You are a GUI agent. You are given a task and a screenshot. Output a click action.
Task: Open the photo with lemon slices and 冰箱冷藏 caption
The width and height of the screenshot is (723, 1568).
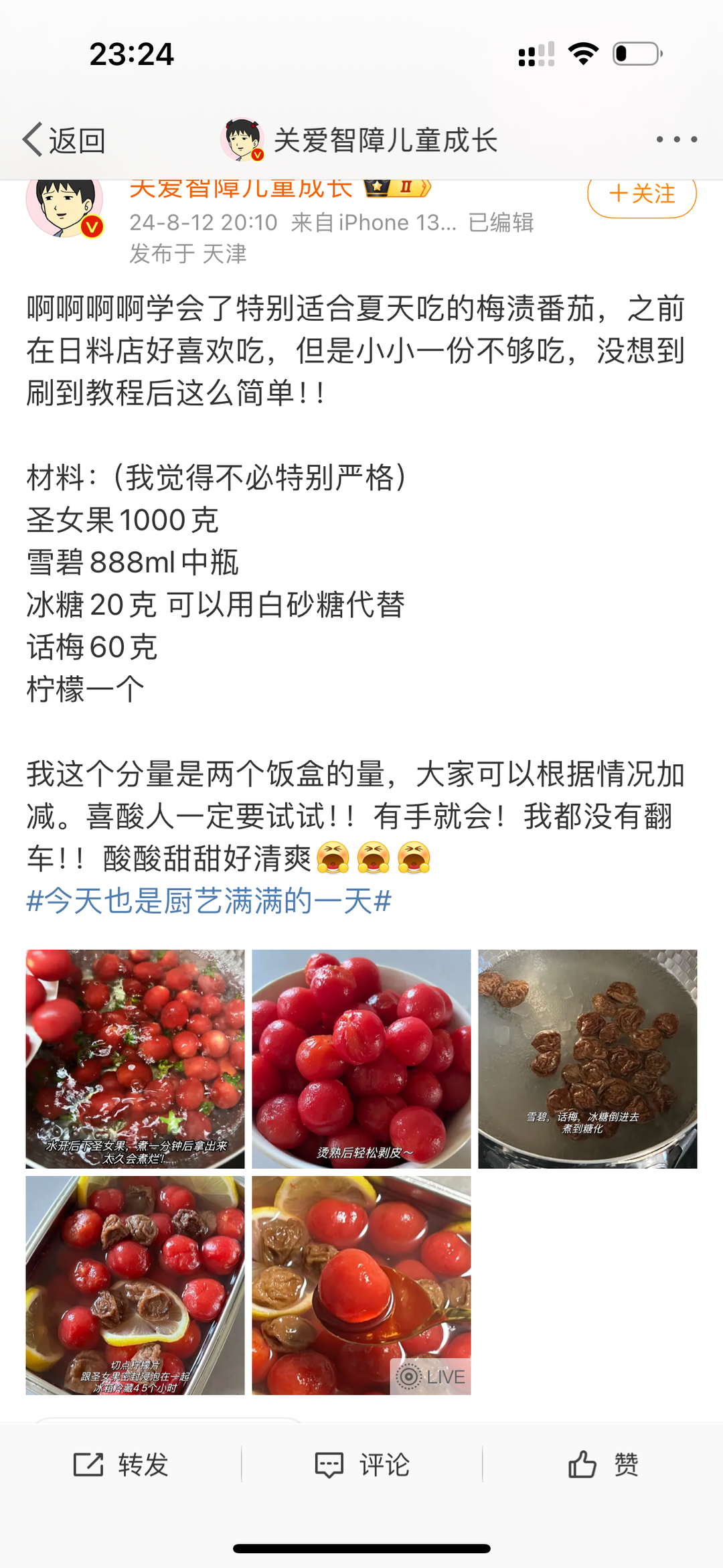[135, 1285]
